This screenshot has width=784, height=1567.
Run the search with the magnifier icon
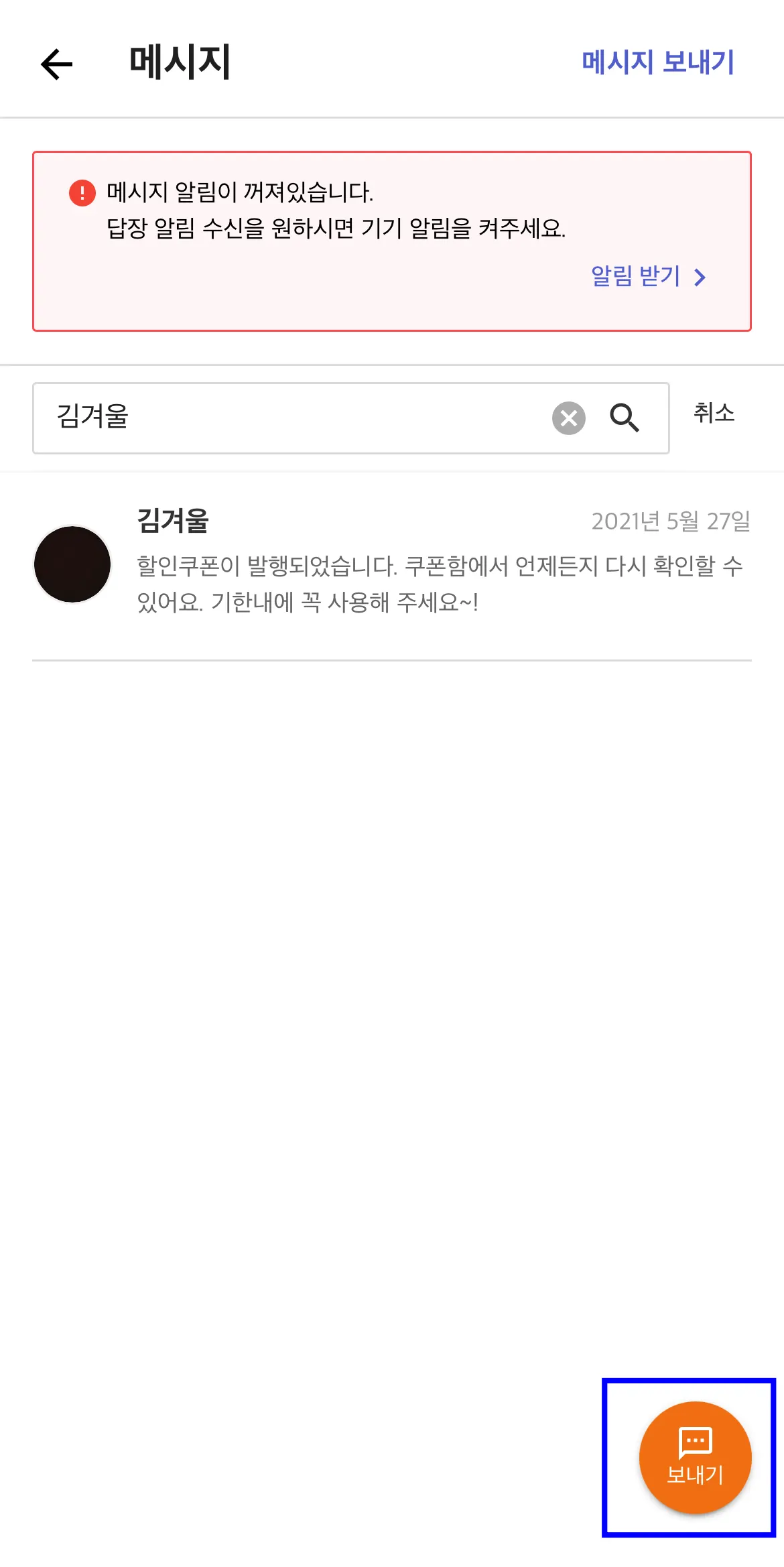(624, 418)
